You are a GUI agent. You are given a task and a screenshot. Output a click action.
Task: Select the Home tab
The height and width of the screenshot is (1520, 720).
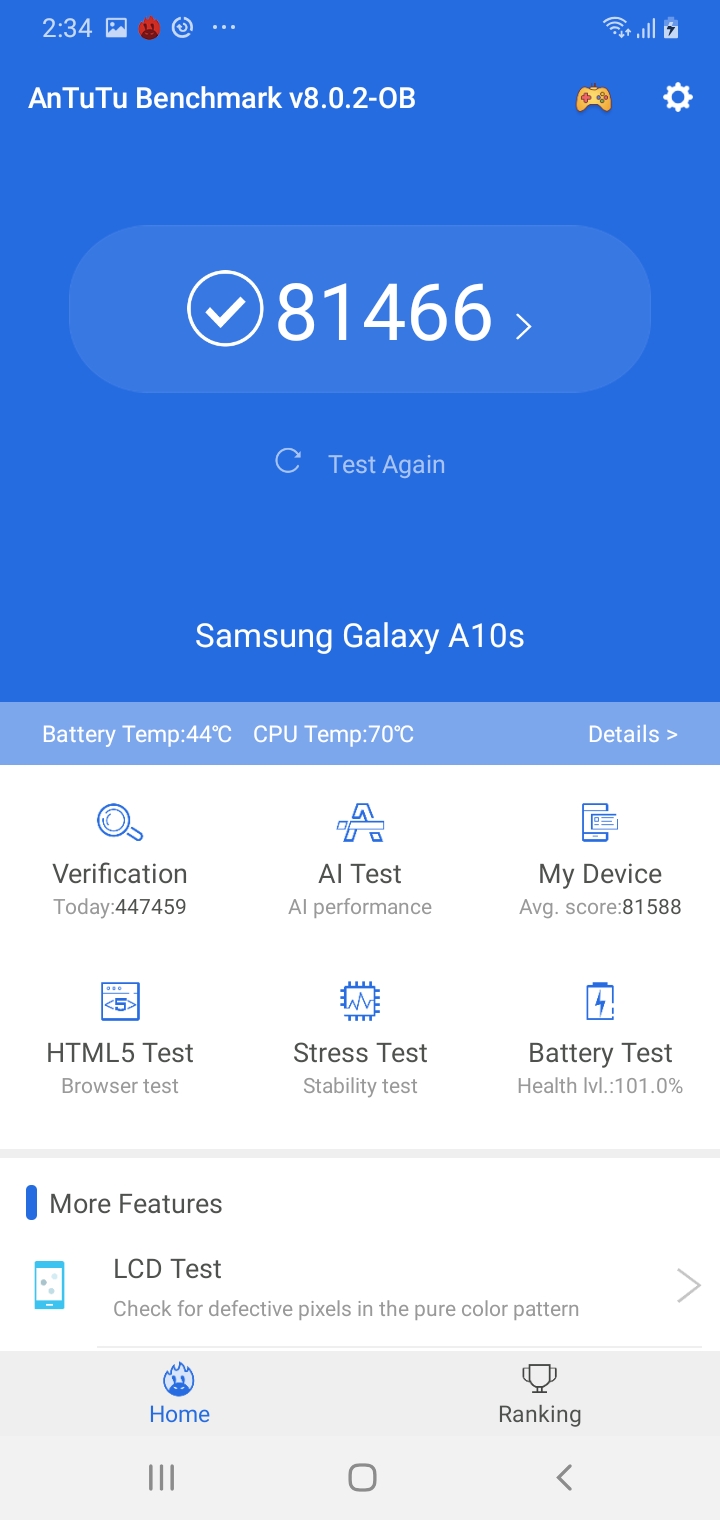pos(180,1394)
